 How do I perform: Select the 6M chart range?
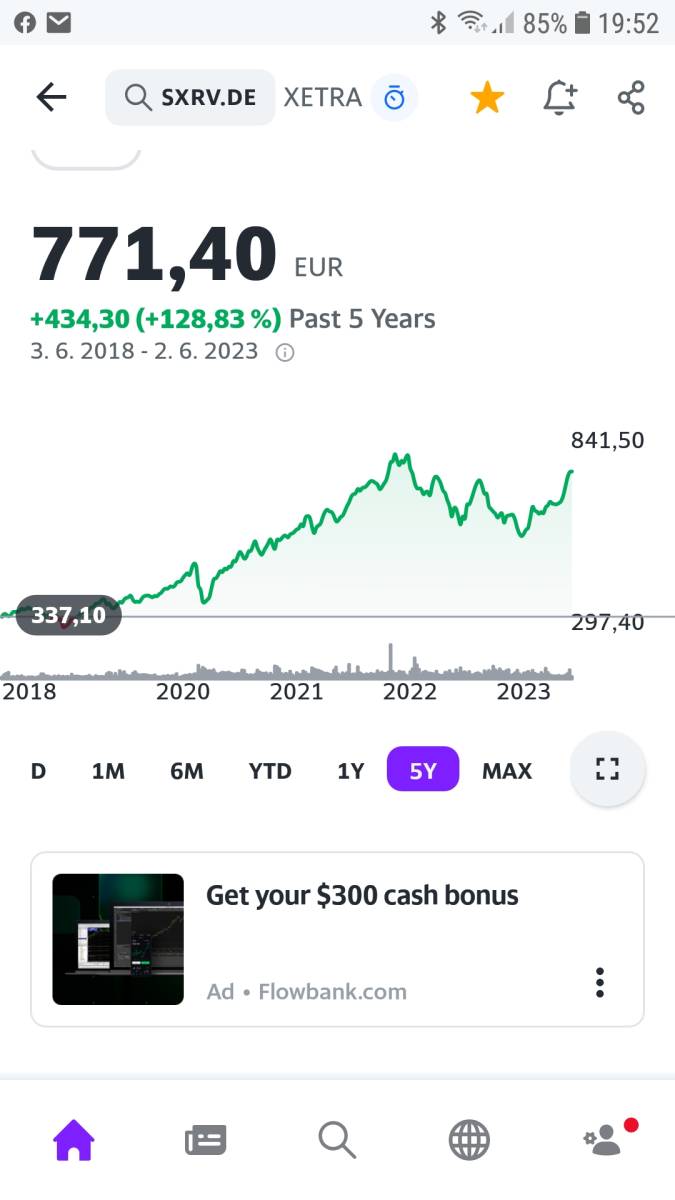(187, 771)
